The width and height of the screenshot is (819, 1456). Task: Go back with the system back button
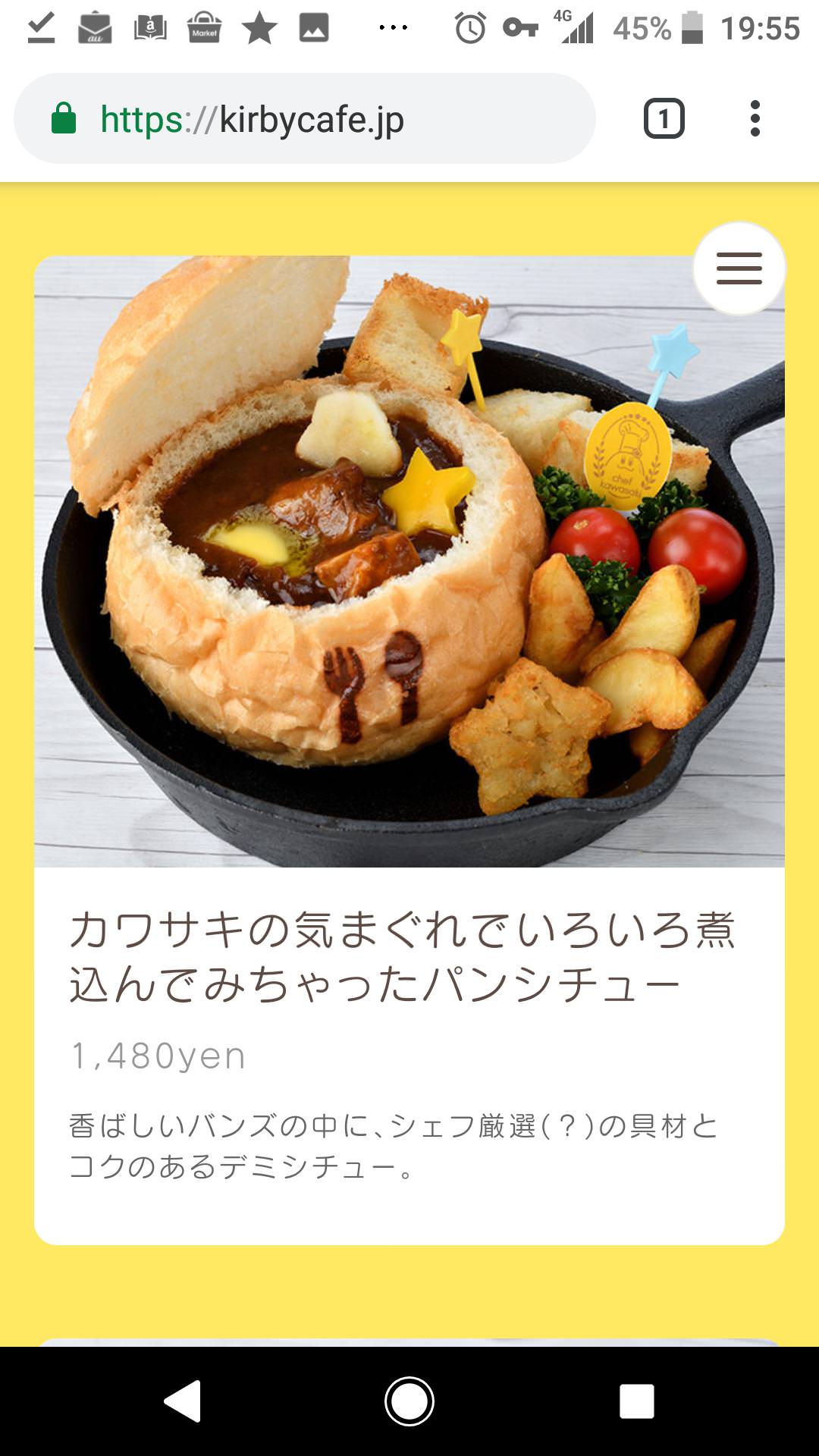click(x=183, y=1401)
